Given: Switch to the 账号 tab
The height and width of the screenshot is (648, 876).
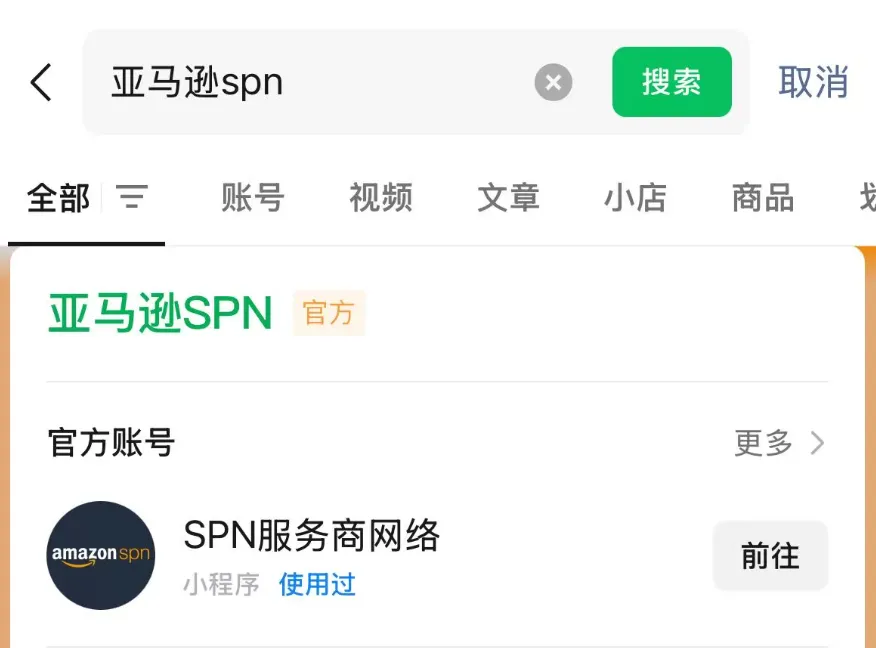Looking at the screenshot, I should 252,198.
